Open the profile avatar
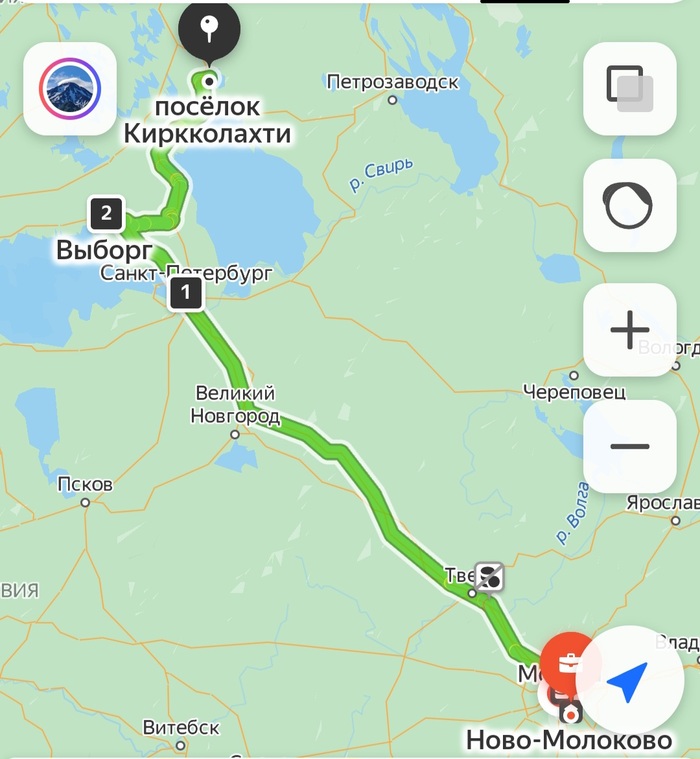 pyautogui.click(x=70, y=88)
